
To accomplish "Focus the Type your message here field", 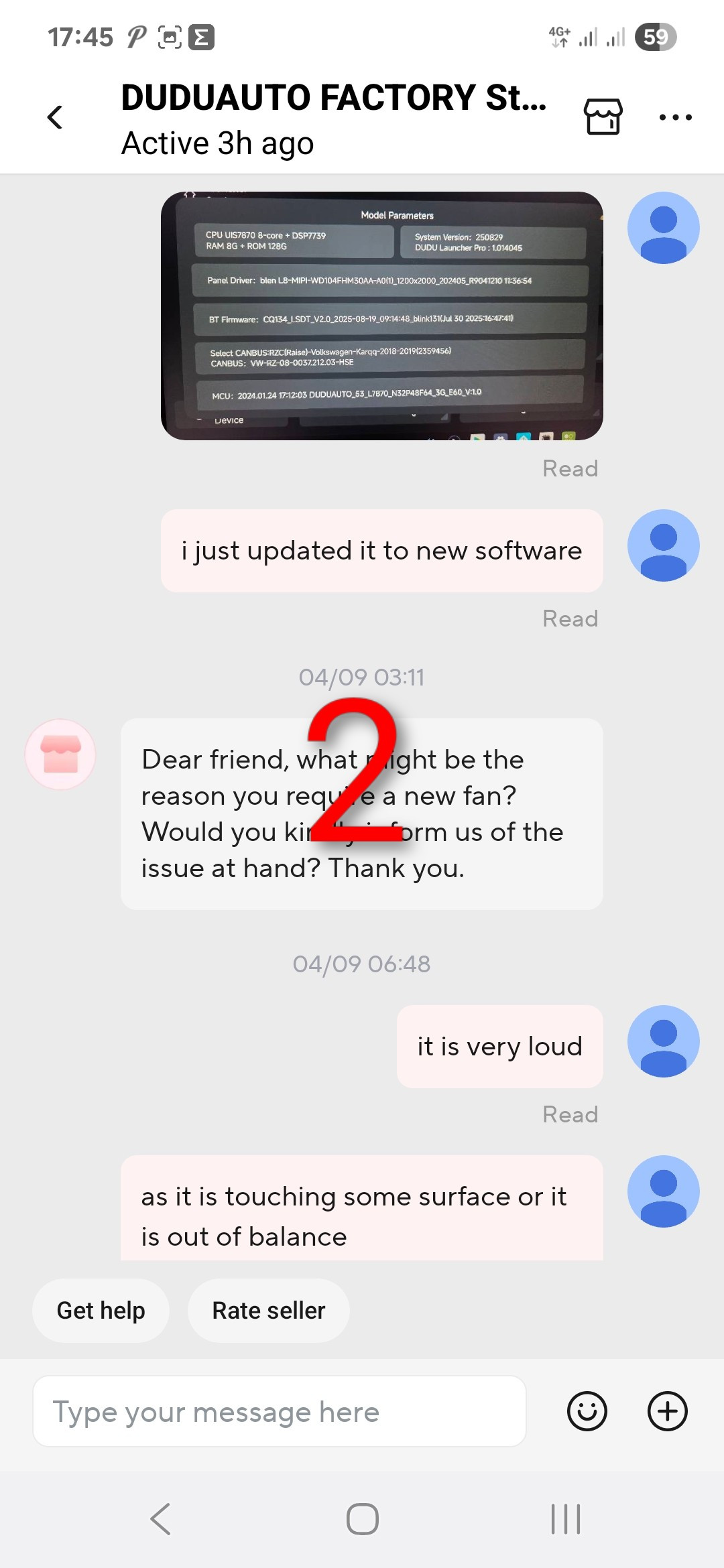I will tap(280, 1412).
